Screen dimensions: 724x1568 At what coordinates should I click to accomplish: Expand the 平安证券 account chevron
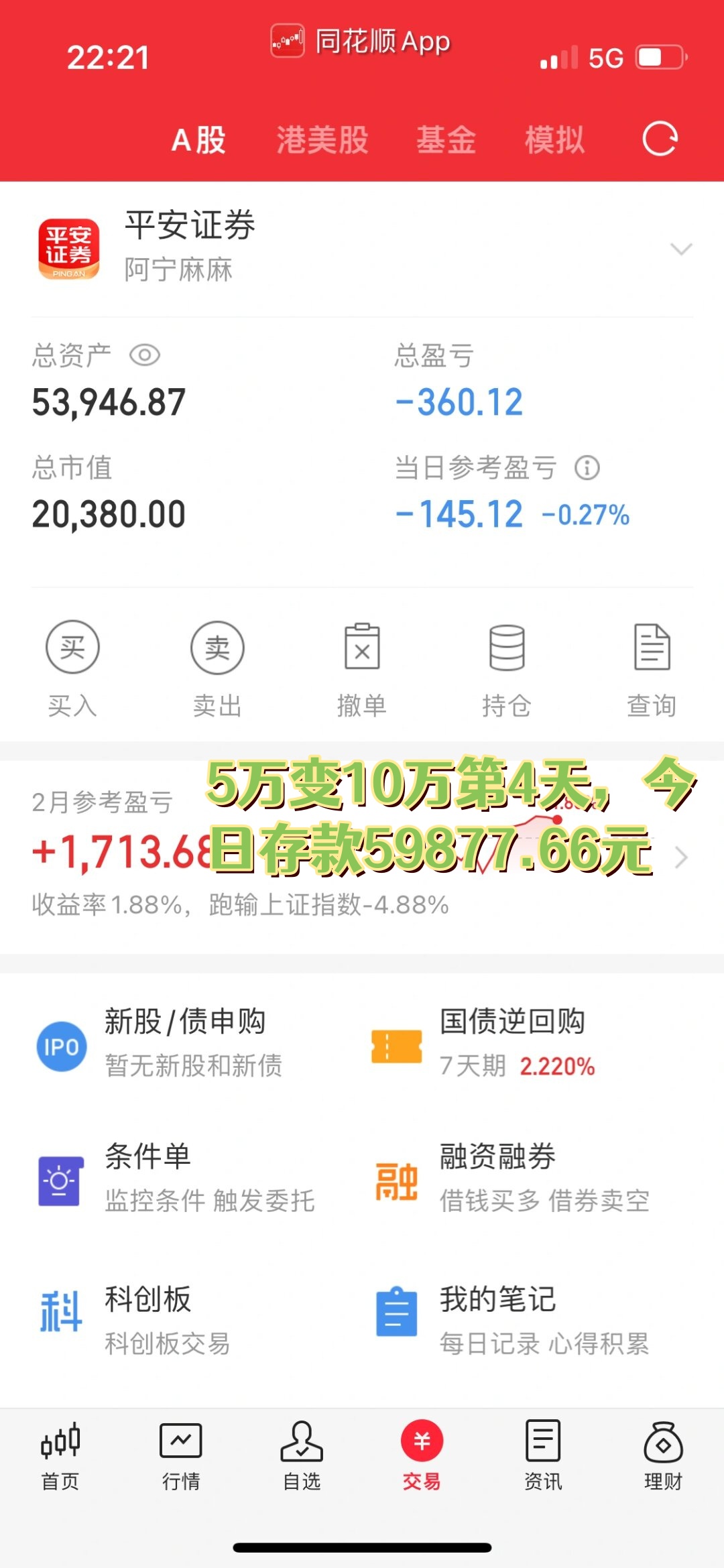point(681,248)
